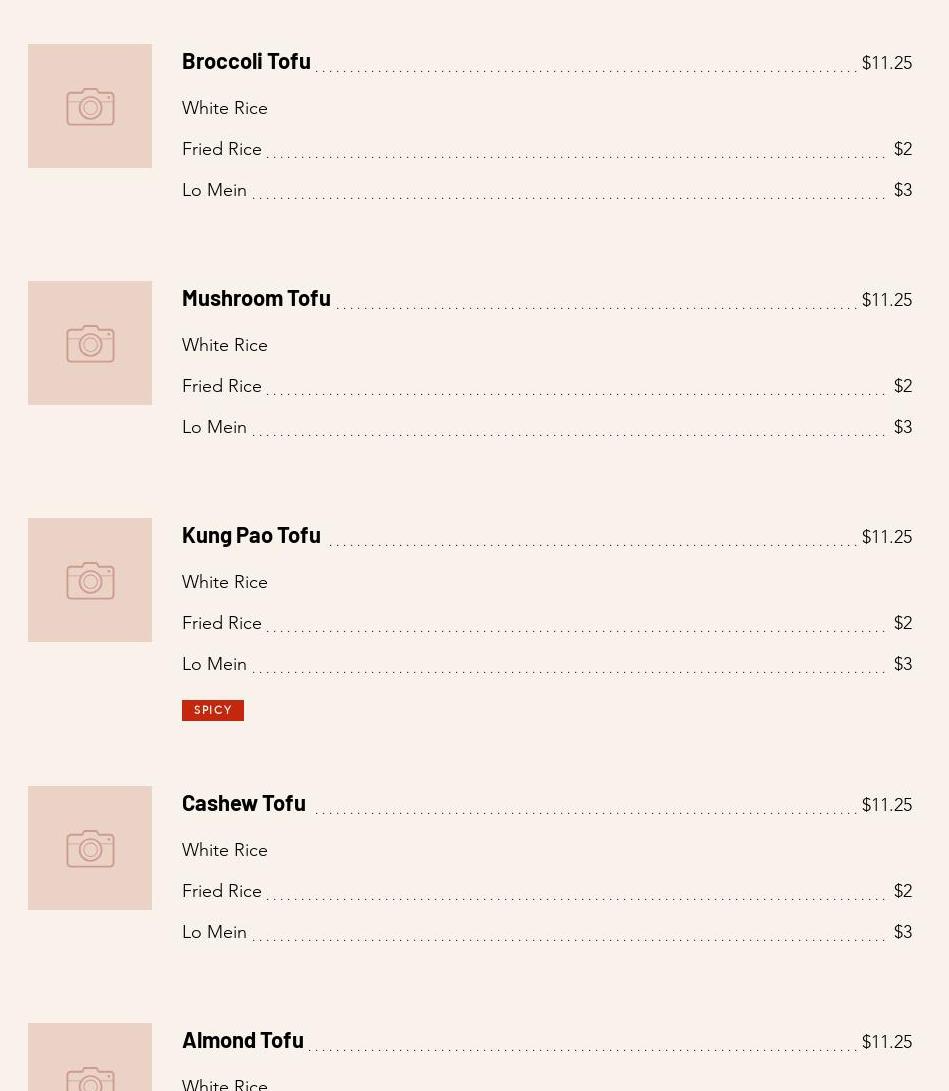View the Cashew Tofu dish

click(244, 803)
